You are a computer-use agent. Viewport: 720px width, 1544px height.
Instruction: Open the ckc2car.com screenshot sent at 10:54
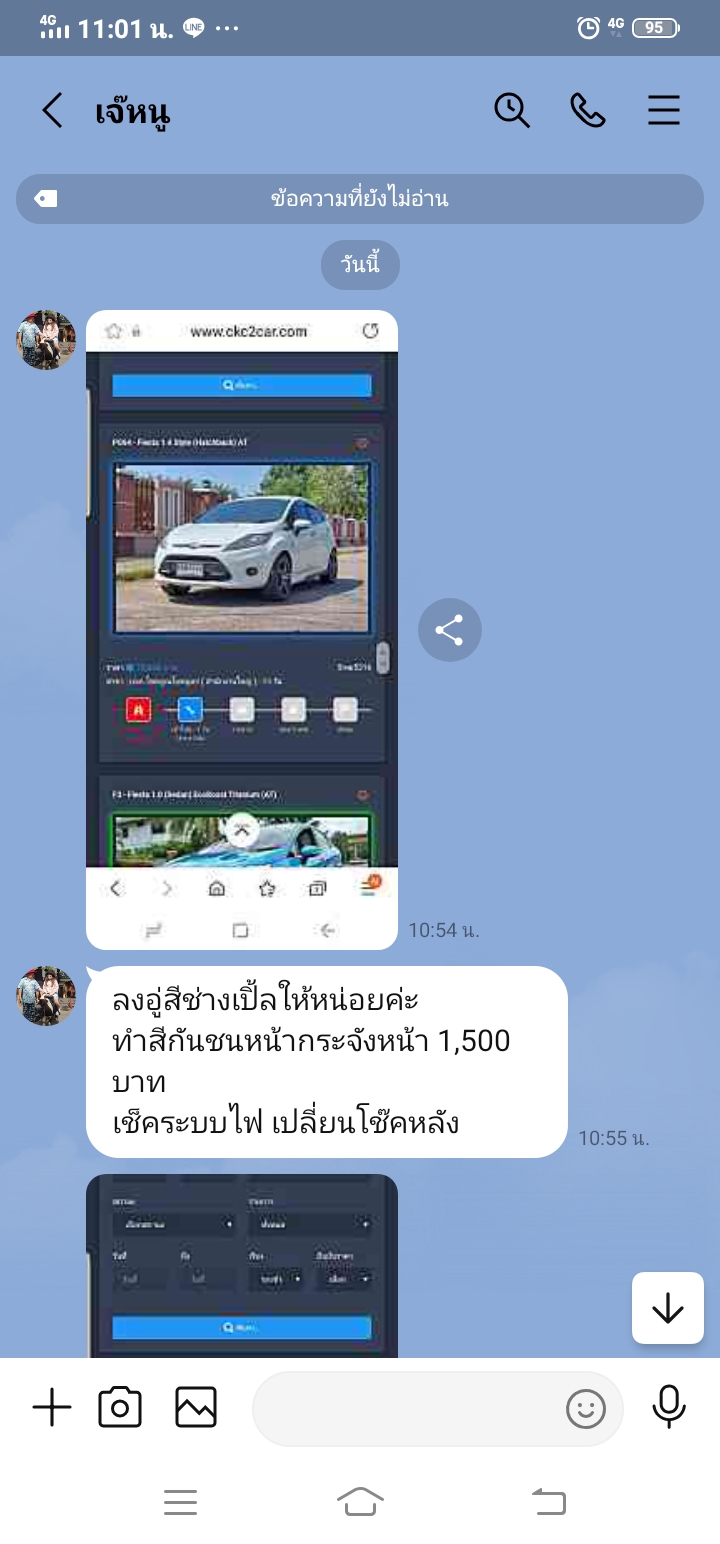pos(242,630)
